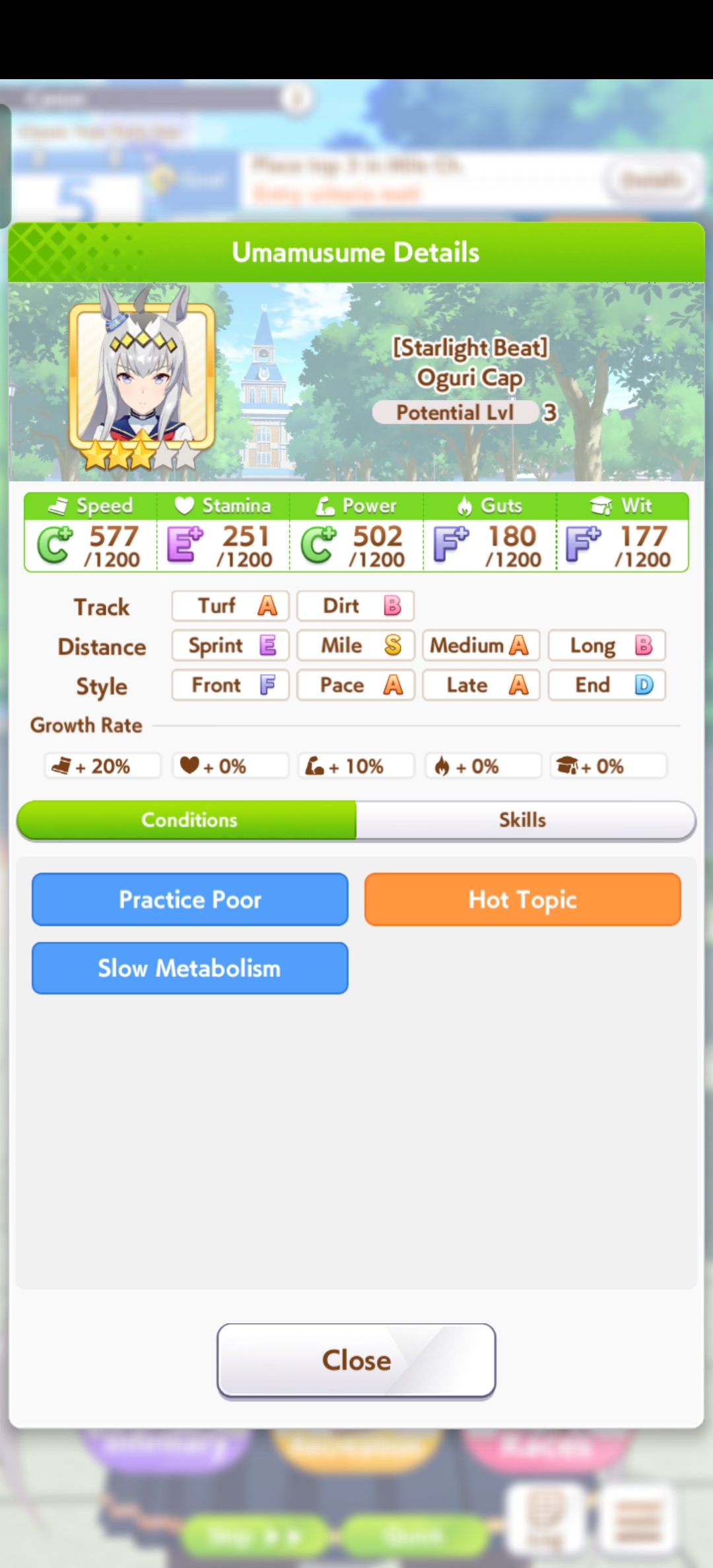This screenshot has height=1568, width=713.
Task: View the Hot Topic condition details
Action: point(523,899)
